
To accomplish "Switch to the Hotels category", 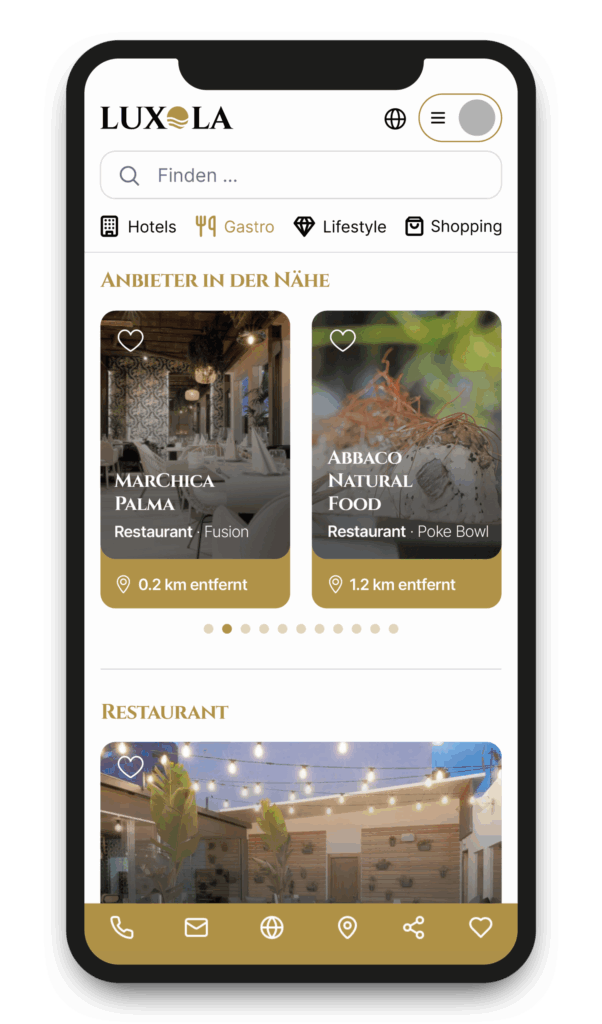I will [x=139, y=227].
